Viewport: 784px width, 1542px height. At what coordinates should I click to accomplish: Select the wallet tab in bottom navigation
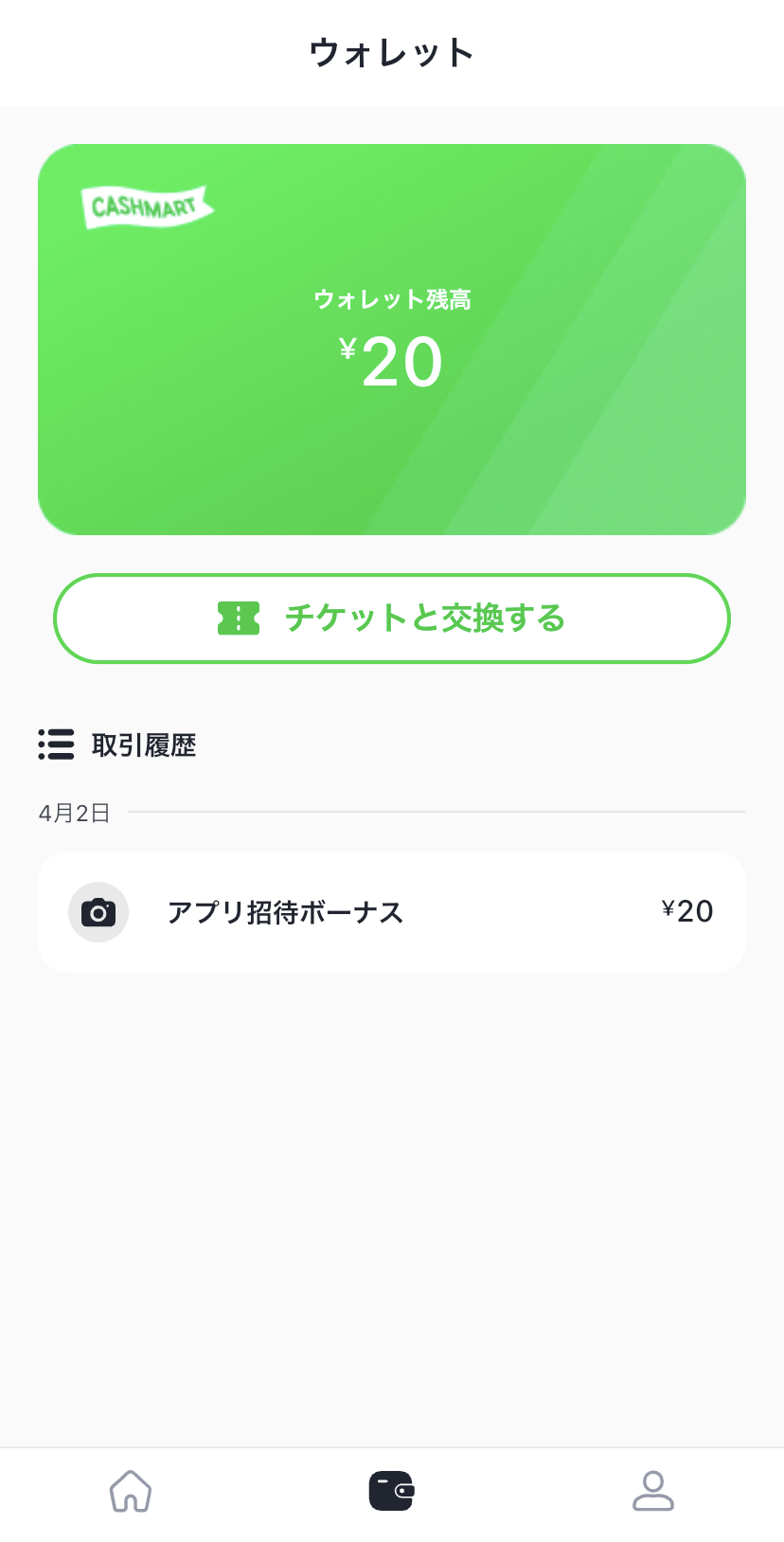click(x=392, y=1491)
